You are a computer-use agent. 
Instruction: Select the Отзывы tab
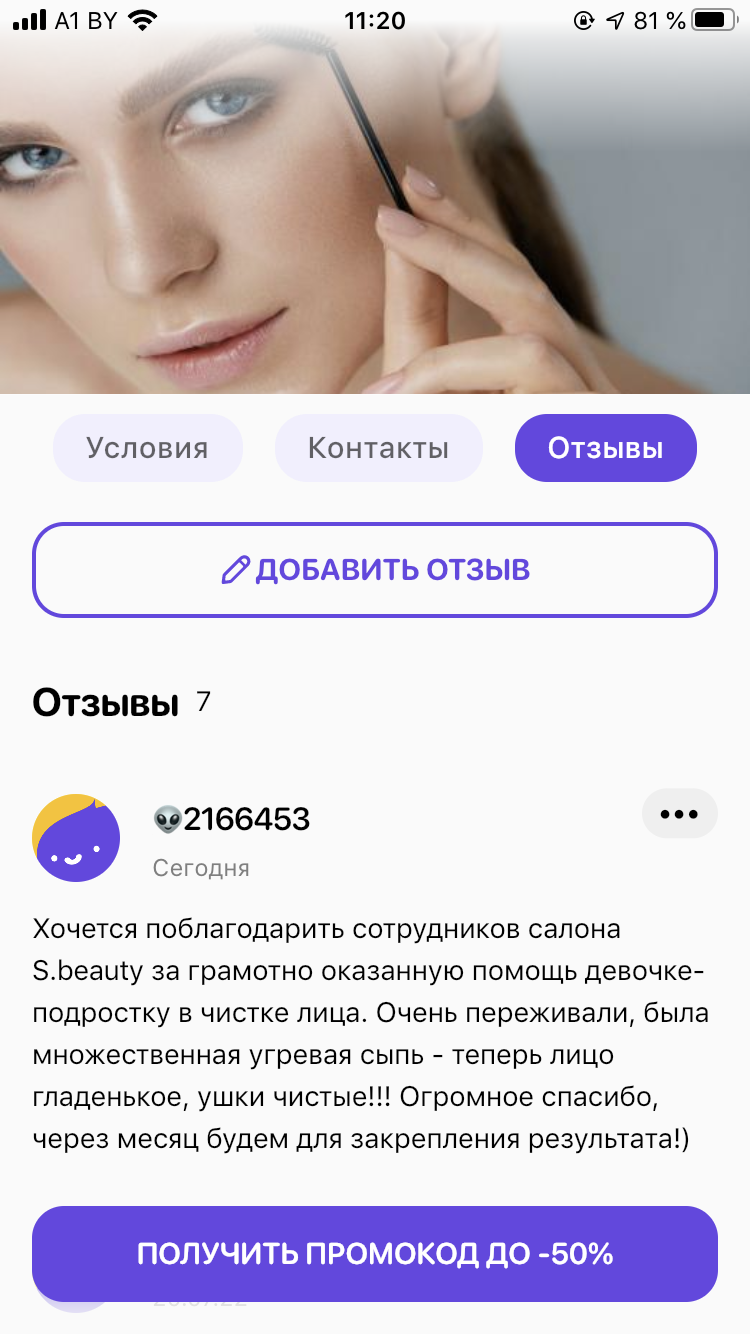[605, 448]
